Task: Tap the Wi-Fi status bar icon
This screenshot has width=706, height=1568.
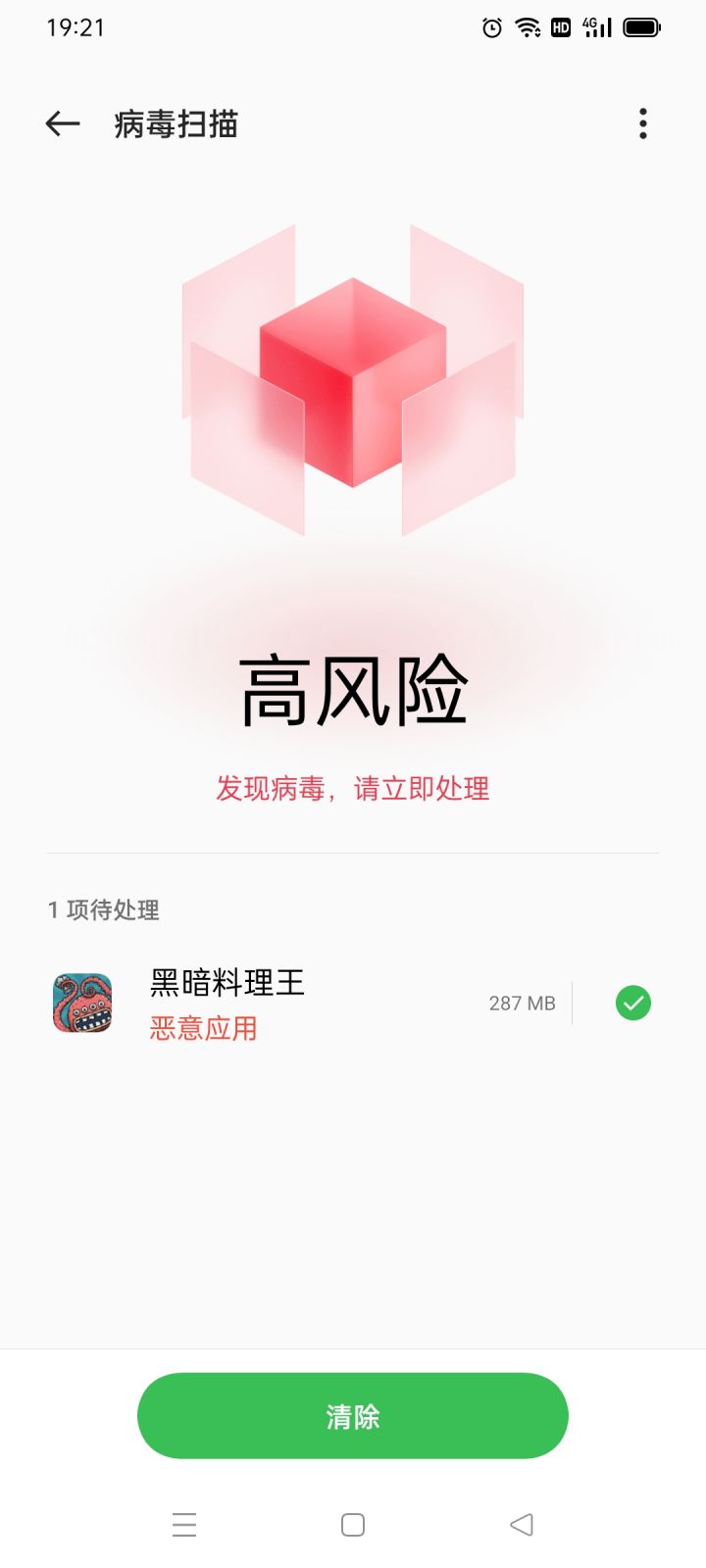Action: tap(529, 27)
